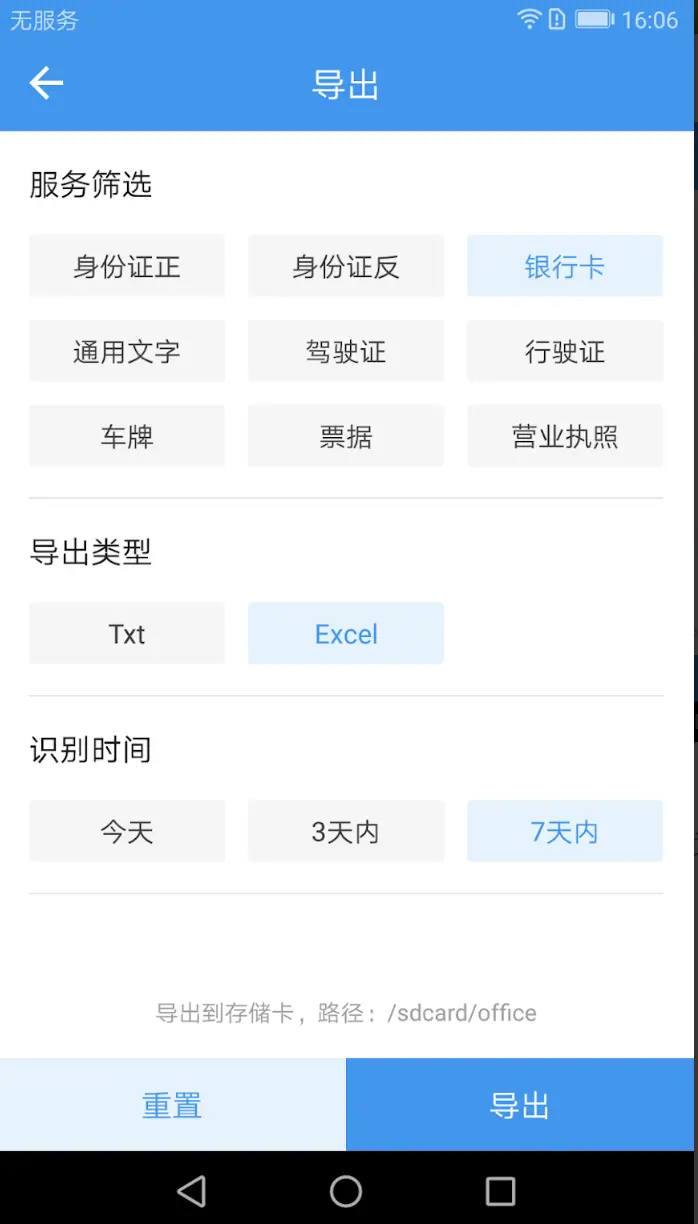This screenshot has width=698, height=1224.
Task: Pick the 行驶证 filter option
Action: click(564, 351)
